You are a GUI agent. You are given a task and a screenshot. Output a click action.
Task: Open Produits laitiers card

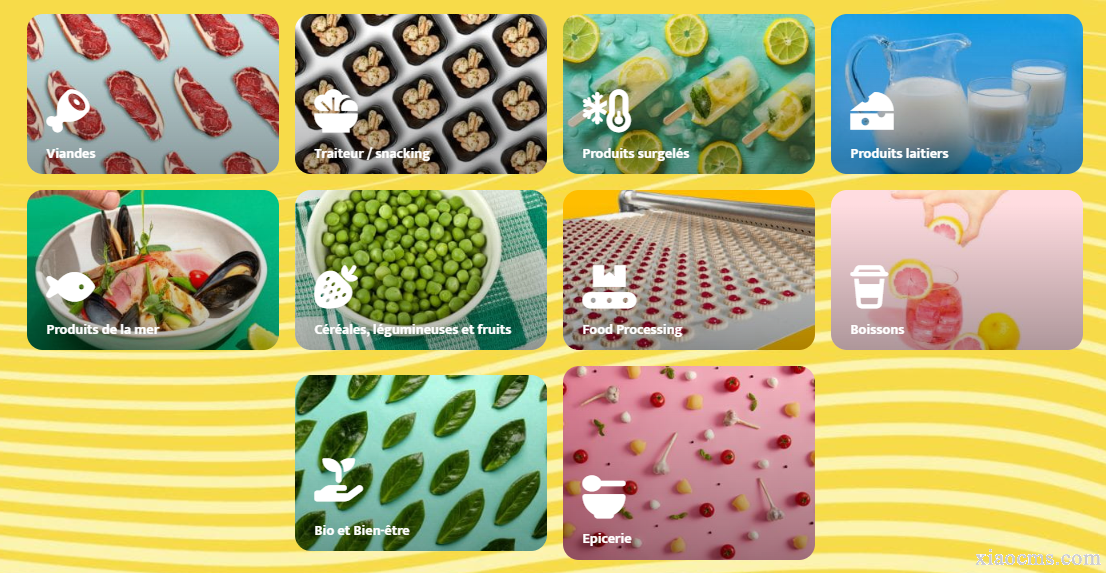957,94
